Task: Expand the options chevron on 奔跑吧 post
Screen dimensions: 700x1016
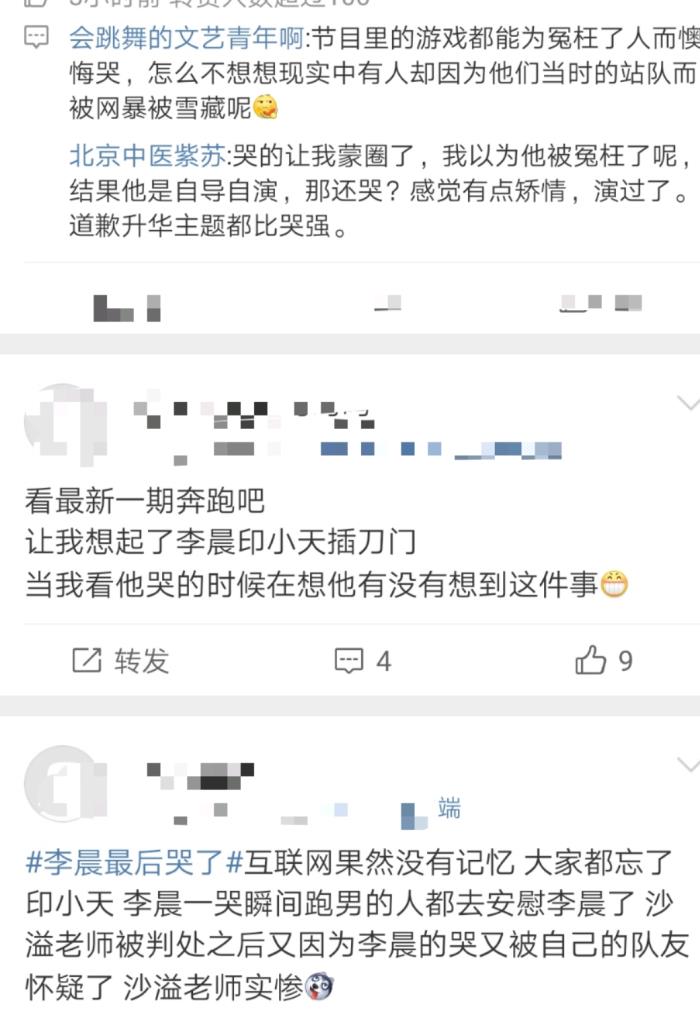Action: [687, 403]
